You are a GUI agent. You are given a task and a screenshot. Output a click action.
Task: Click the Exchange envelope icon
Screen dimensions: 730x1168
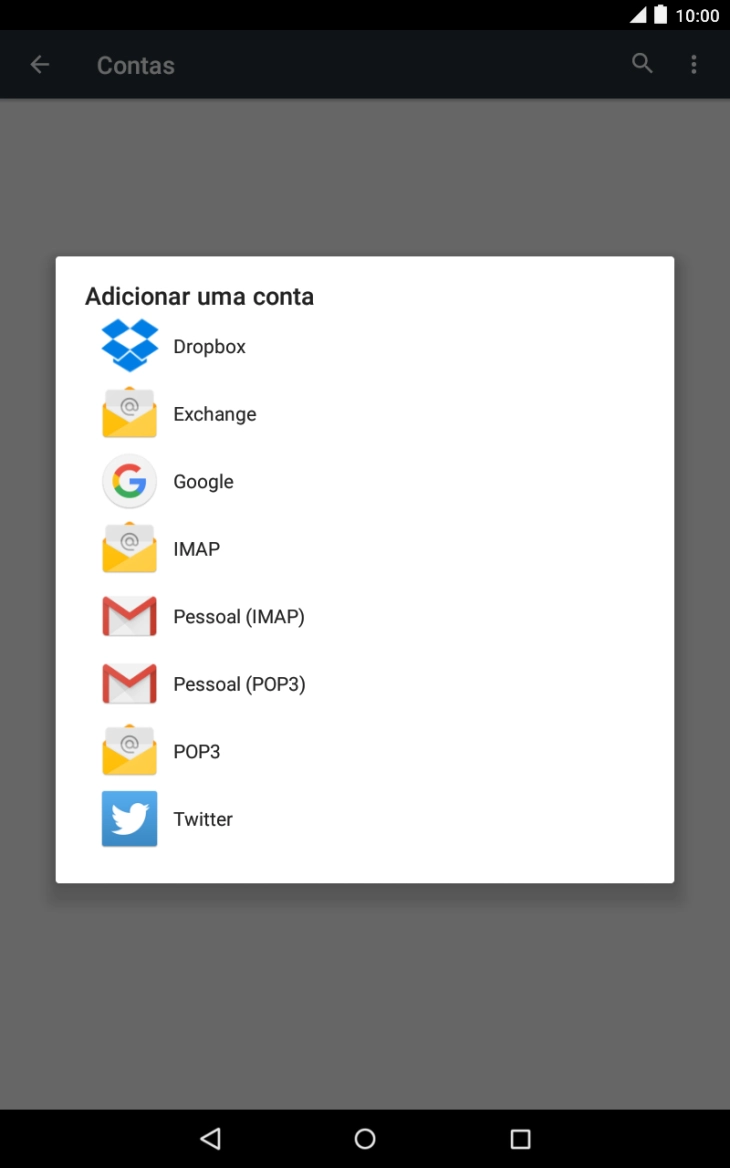click(129, 413)
